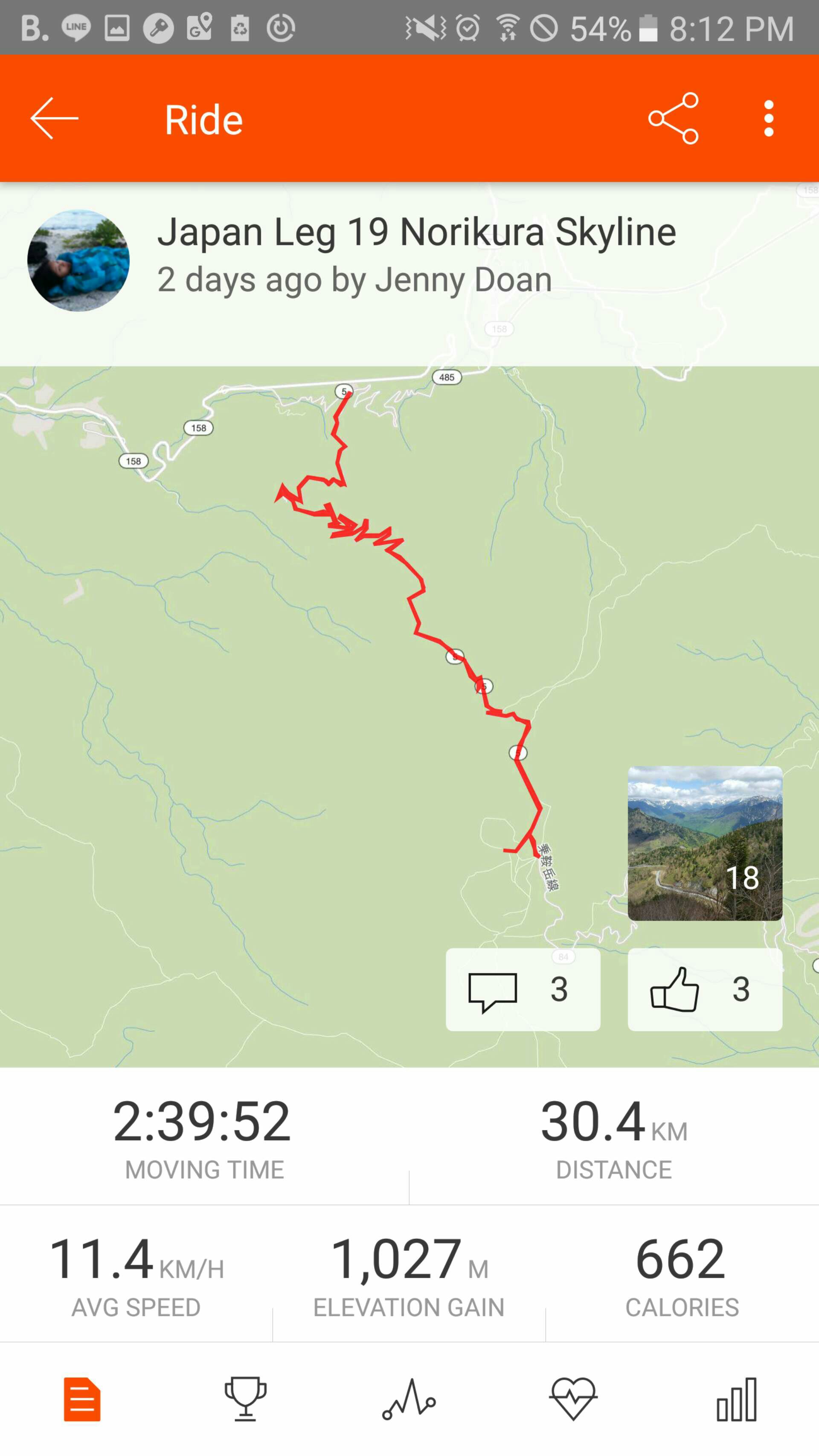
Task: Open Jenny Doan's profile picture
Action: coord(78,261)
